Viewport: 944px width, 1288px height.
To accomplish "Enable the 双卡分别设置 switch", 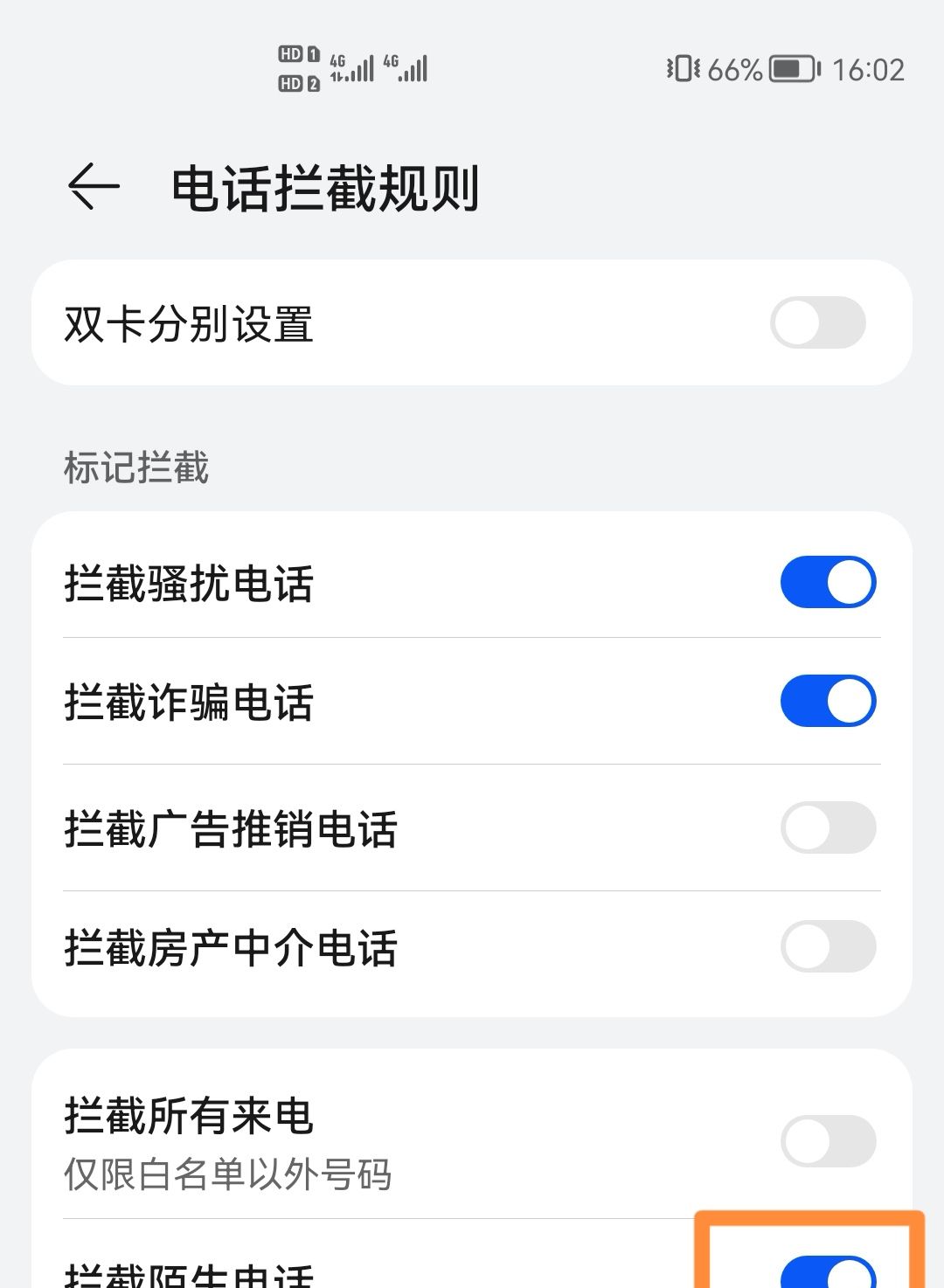I will pyautogui.click(x=818, y=323).
